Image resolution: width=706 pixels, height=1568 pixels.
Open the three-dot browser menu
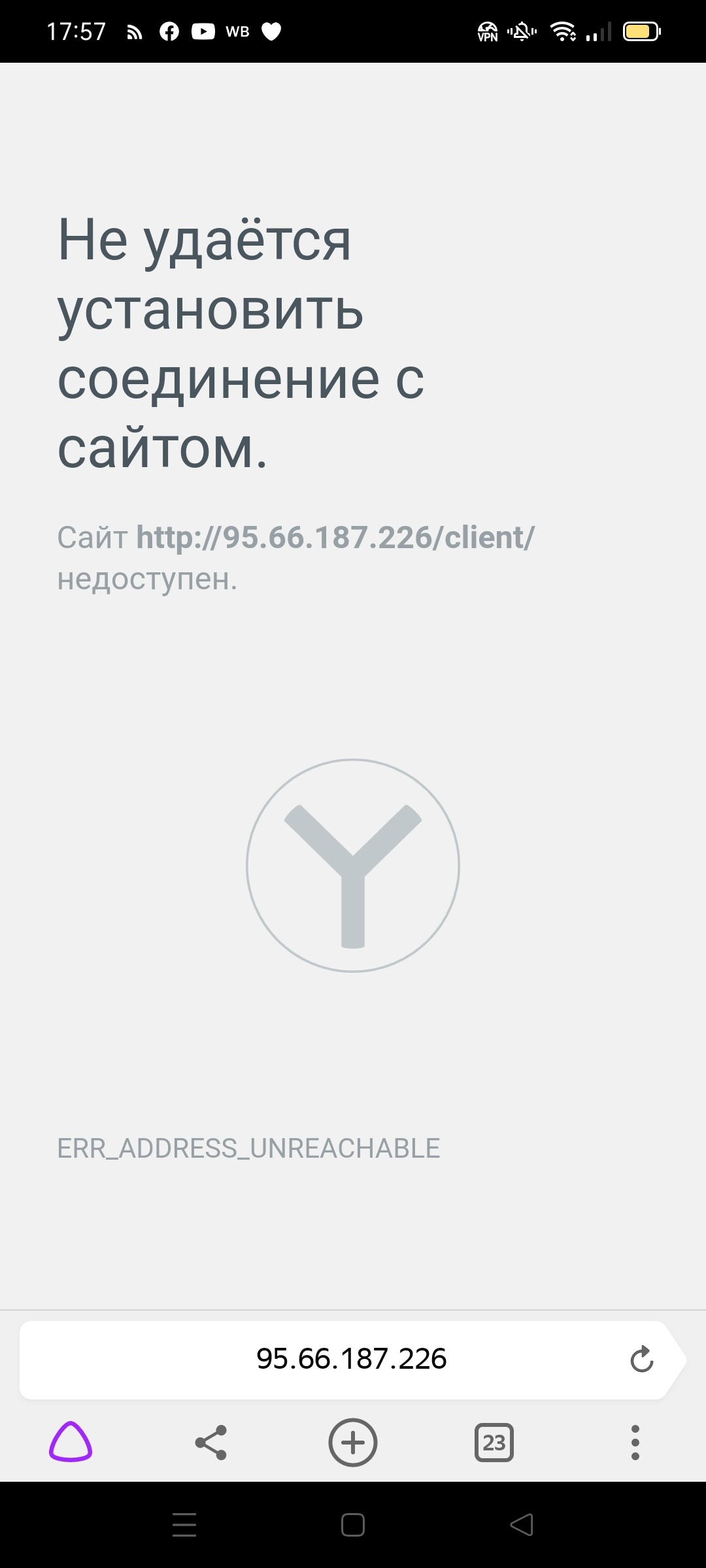click(635, 1442)
